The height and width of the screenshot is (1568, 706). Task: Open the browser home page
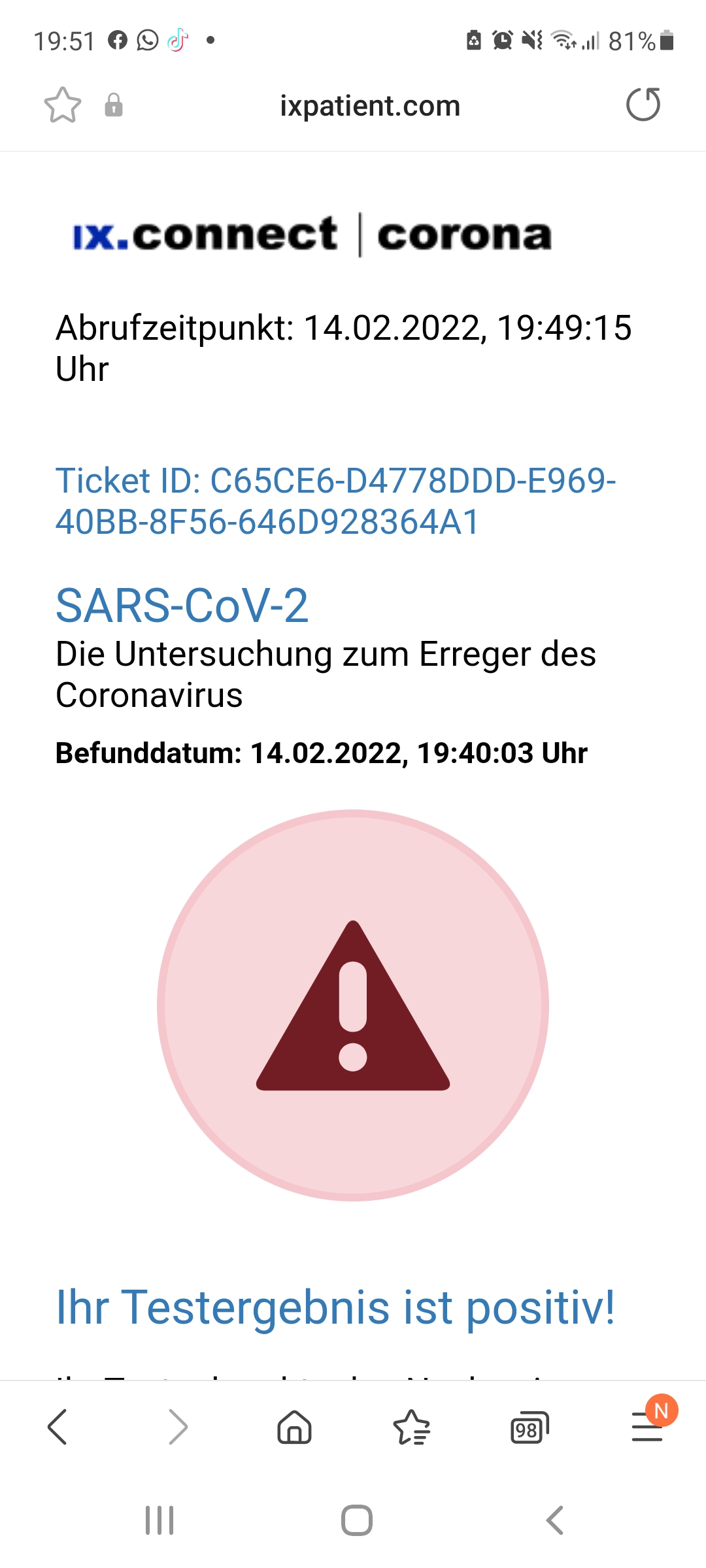tap(294, 1427)
